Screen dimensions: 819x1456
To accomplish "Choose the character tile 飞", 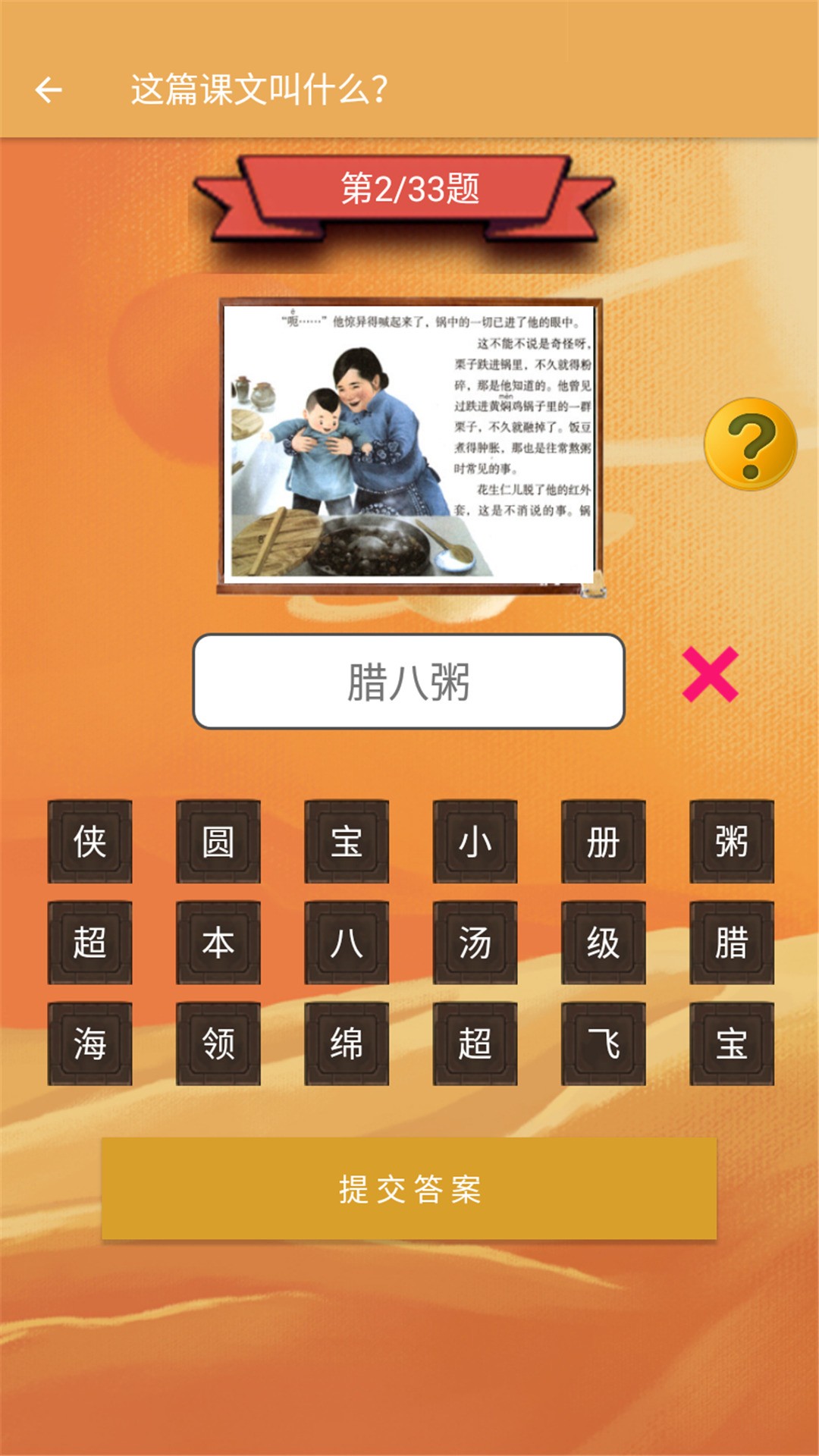I will point(604,1043).
